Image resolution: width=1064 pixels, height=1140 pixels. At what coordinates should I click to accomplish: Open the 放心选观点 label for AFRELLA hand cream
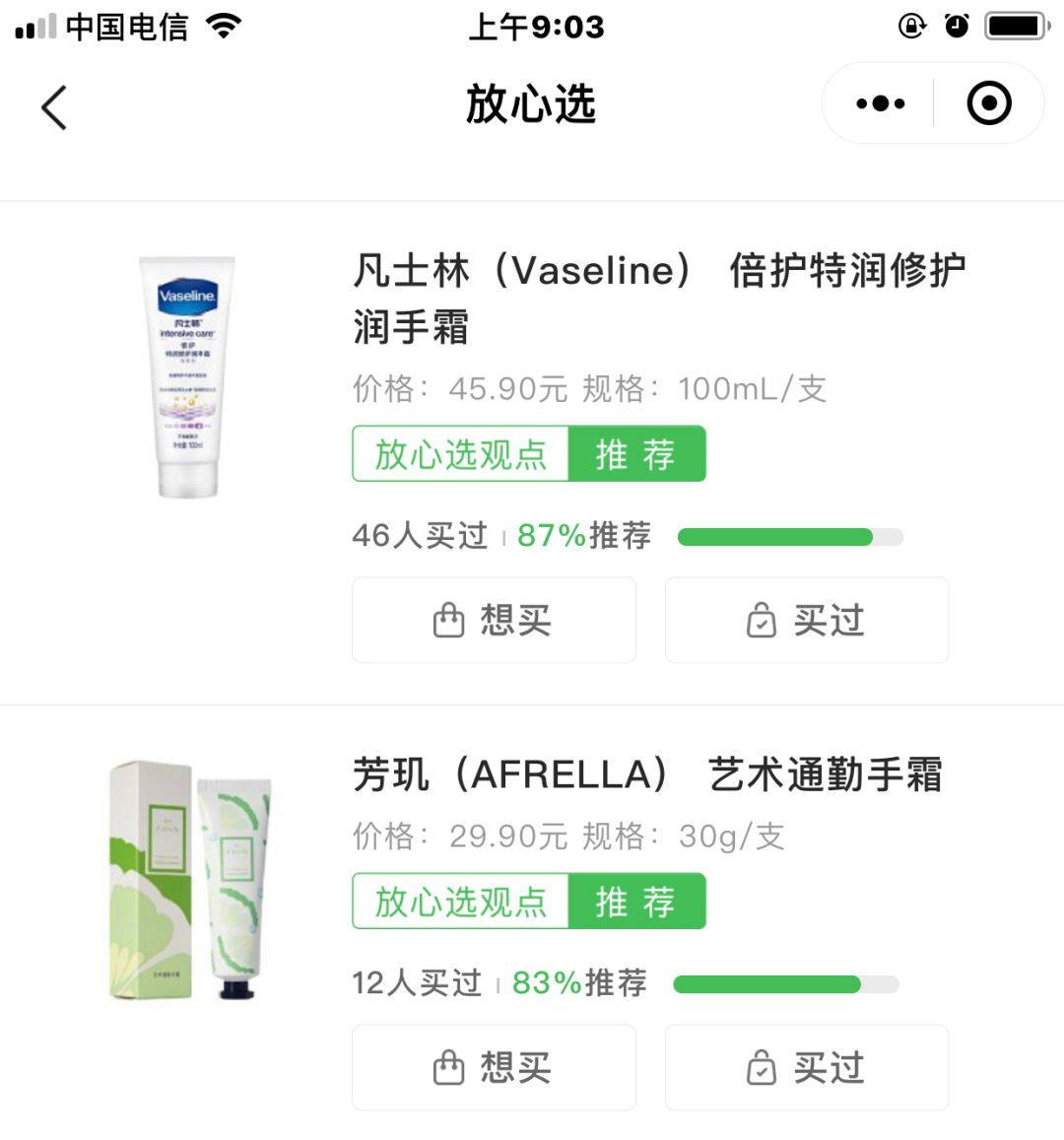459,901
